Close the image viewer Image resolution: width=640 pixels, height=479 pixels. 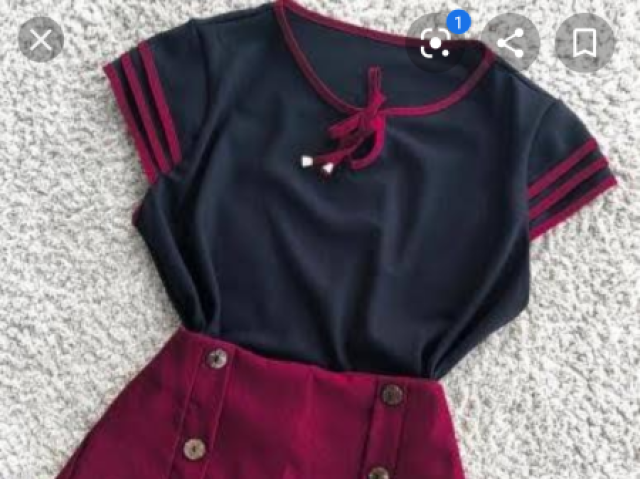tap(40, 41)
